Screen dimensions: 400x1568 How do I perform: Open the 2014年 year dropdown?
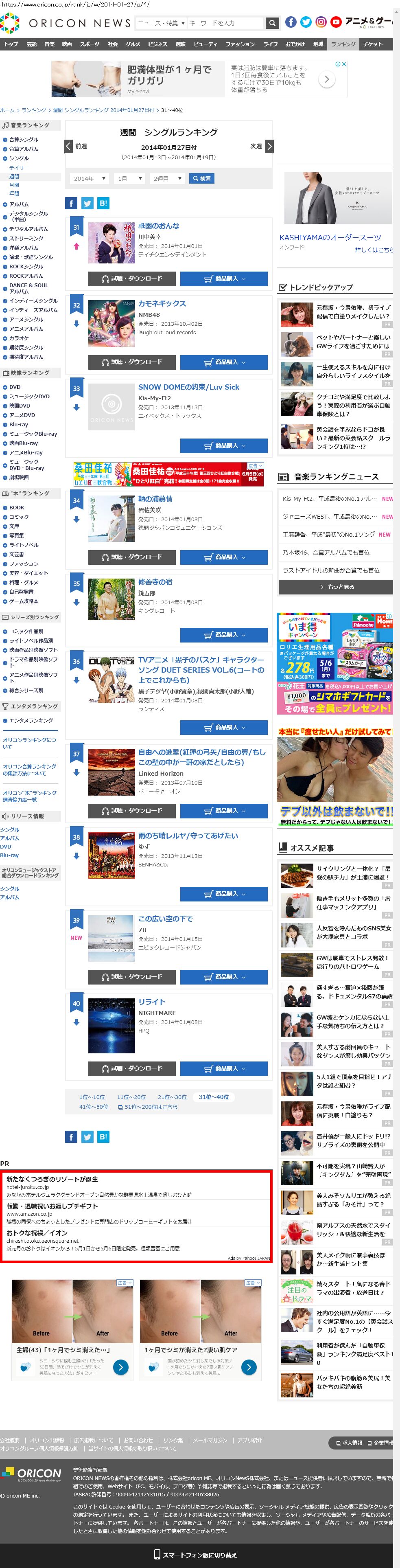[89, 178]
